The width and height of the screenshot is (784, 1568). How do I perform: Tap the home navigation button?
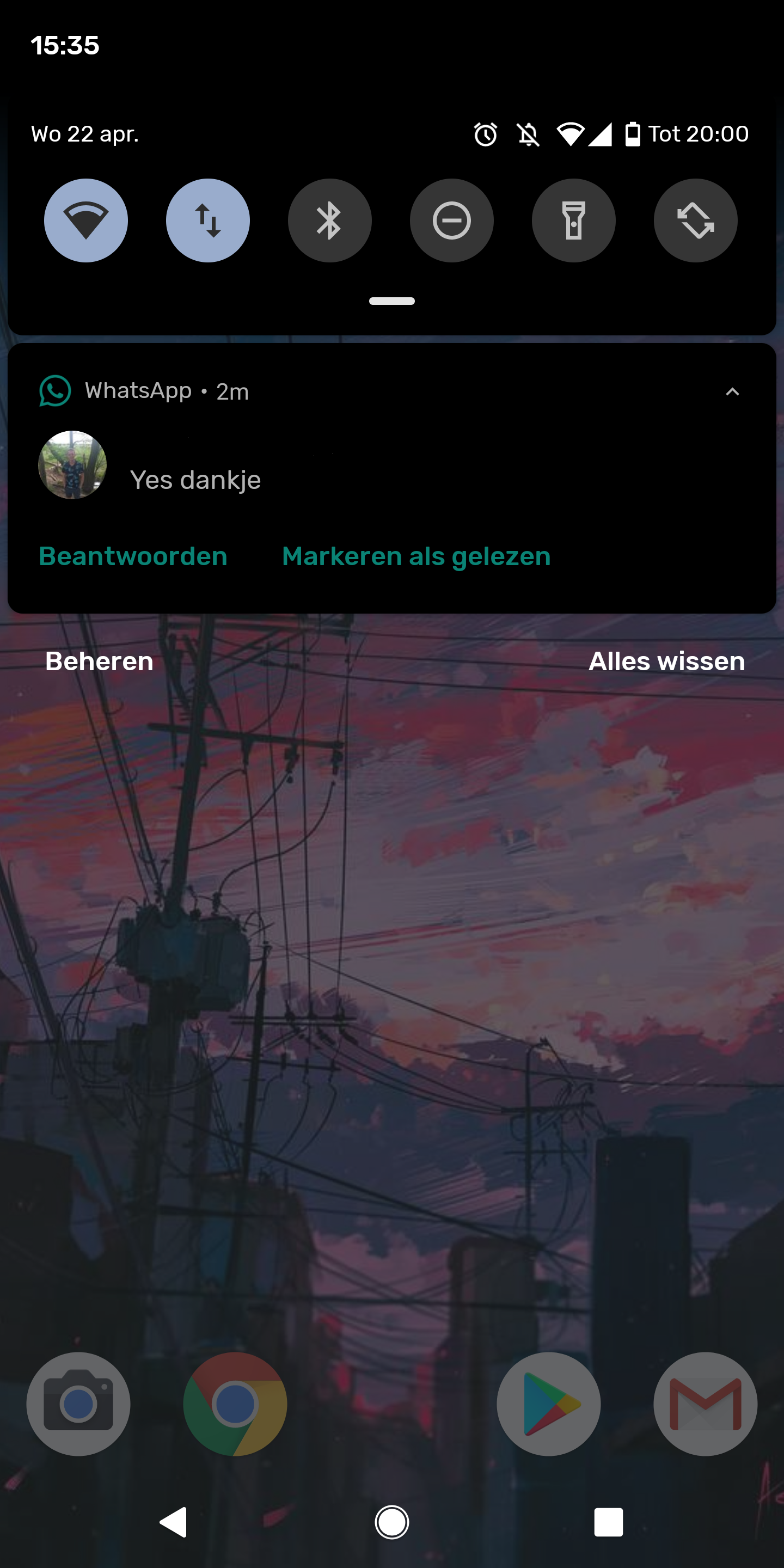[392, 1522]
